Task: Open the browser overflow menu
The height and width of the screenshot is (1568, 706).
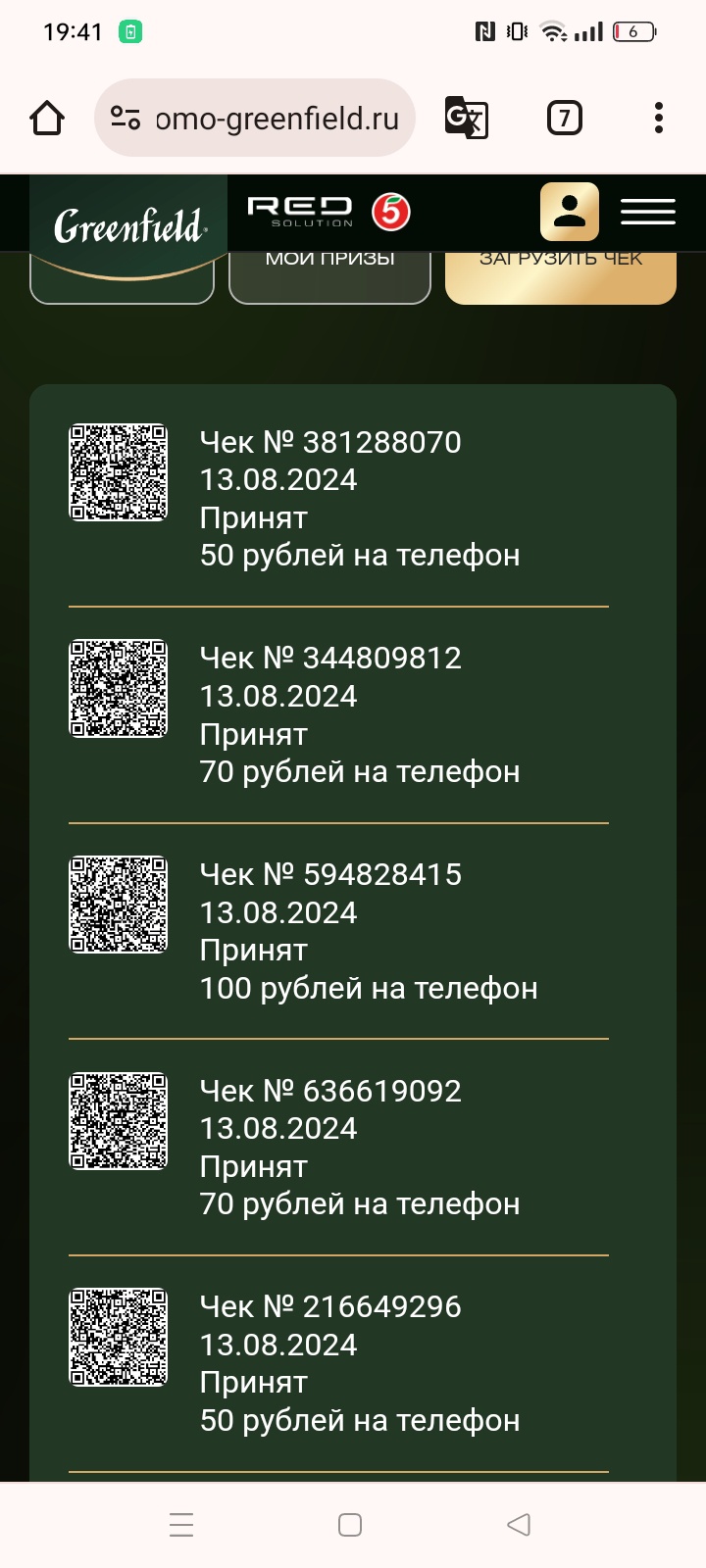Action: click(658, 119)
